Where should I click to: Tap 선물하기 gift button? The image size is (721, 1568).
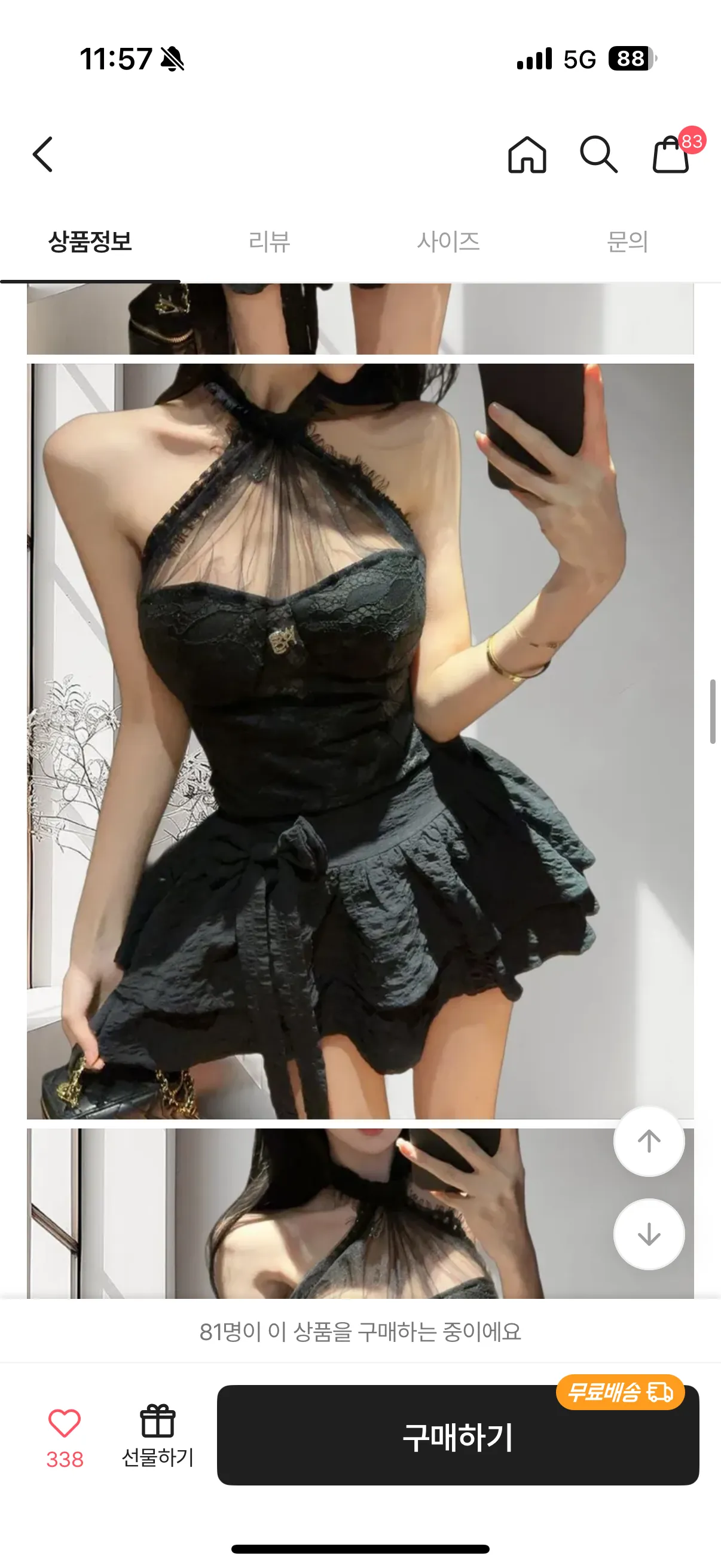158,1436
